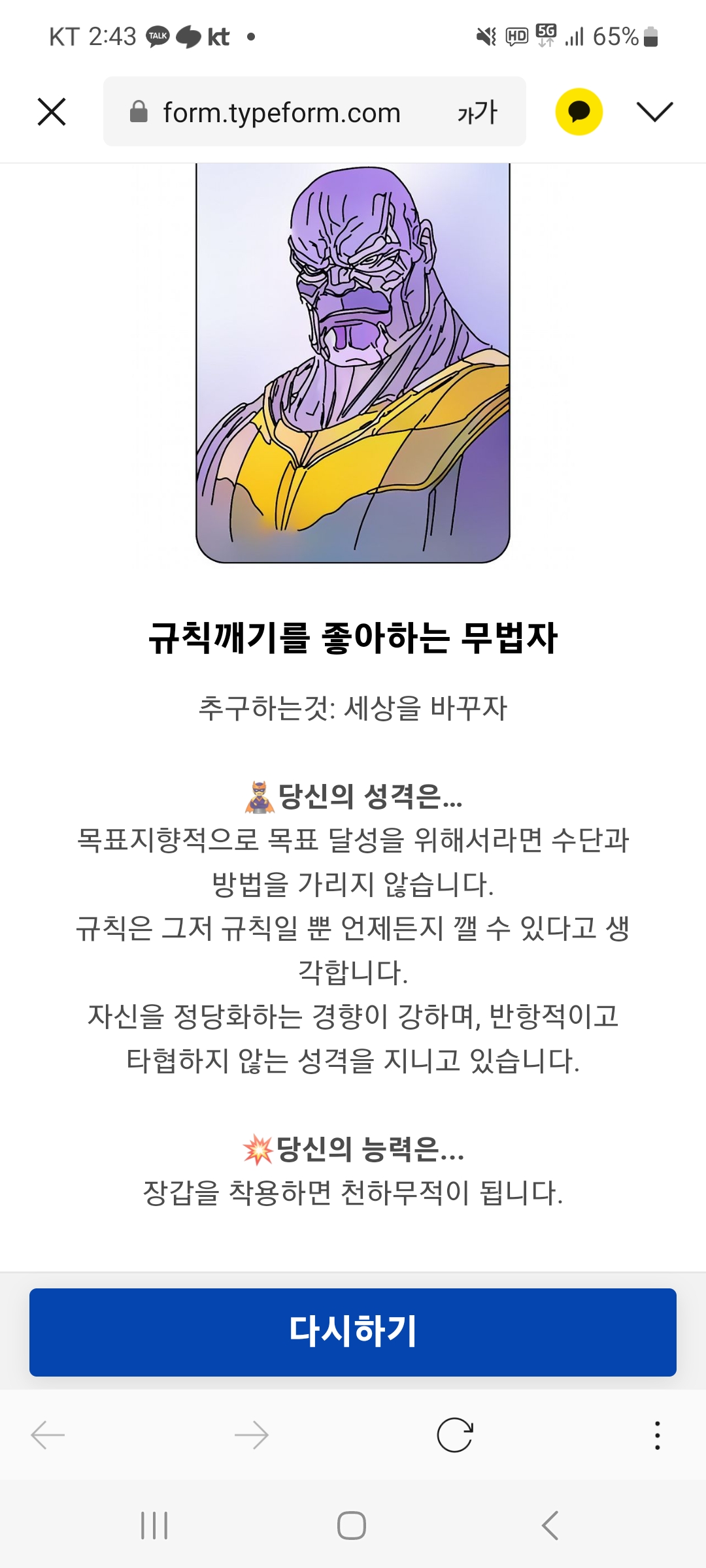Image resolution: width=706 pixels, height=1568 pixels.
Task: Go back to the previous page with the left arrow
Action: tap(48, 1435)
